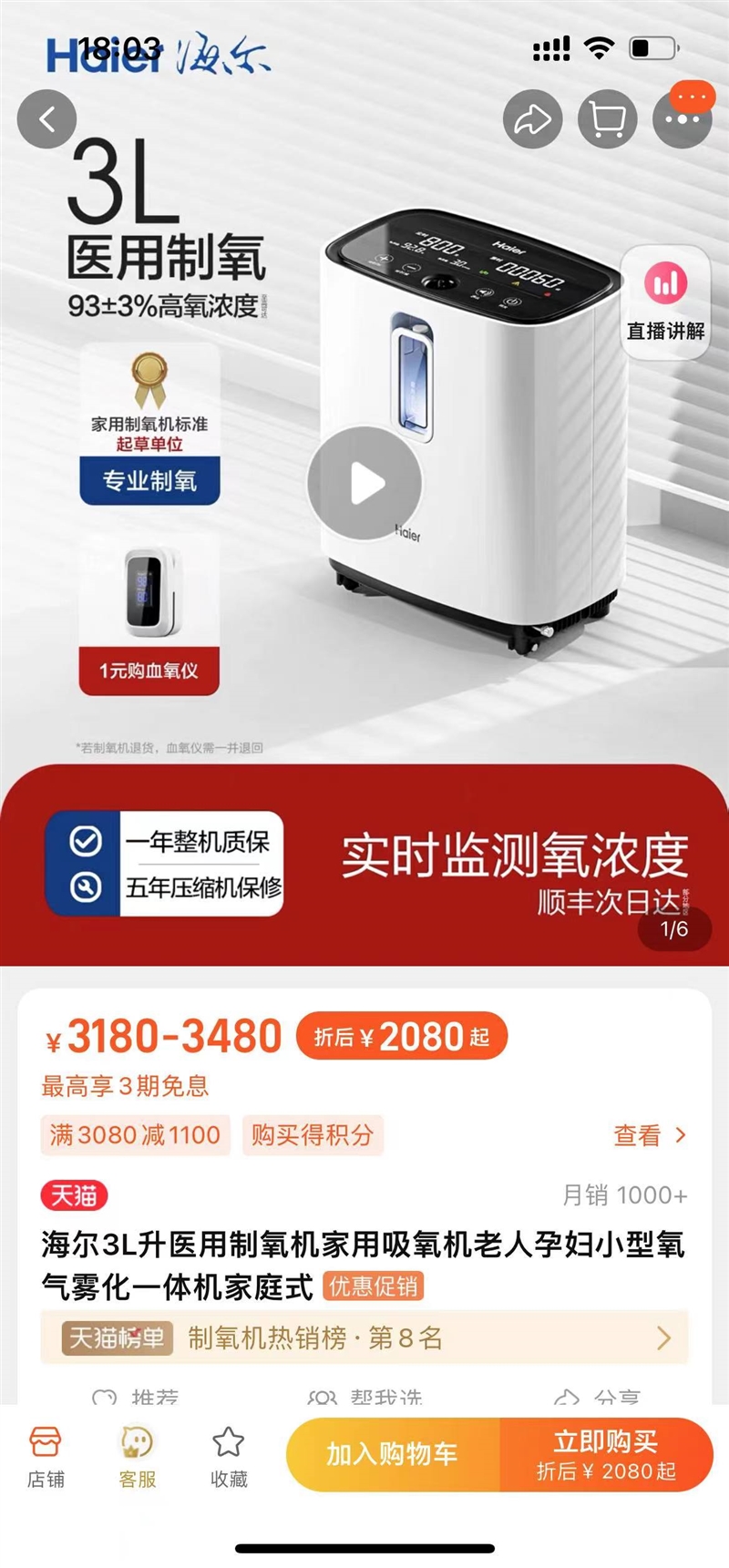Screen dimensions: 729x1568
Task: Tap 查看 to view discount details
Action: point(649,1135)
